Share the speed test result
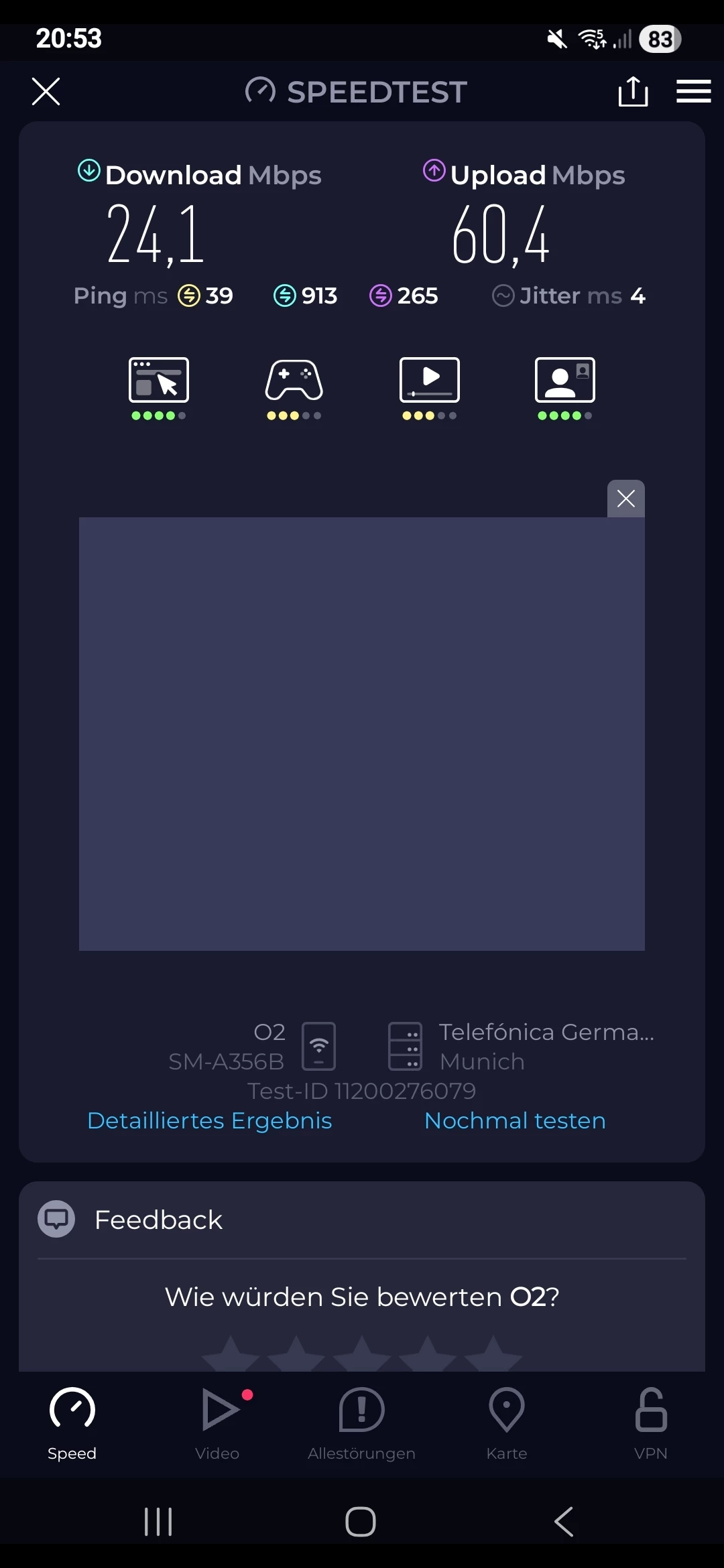The image size is (724, 1568). (x=633, y=92)
